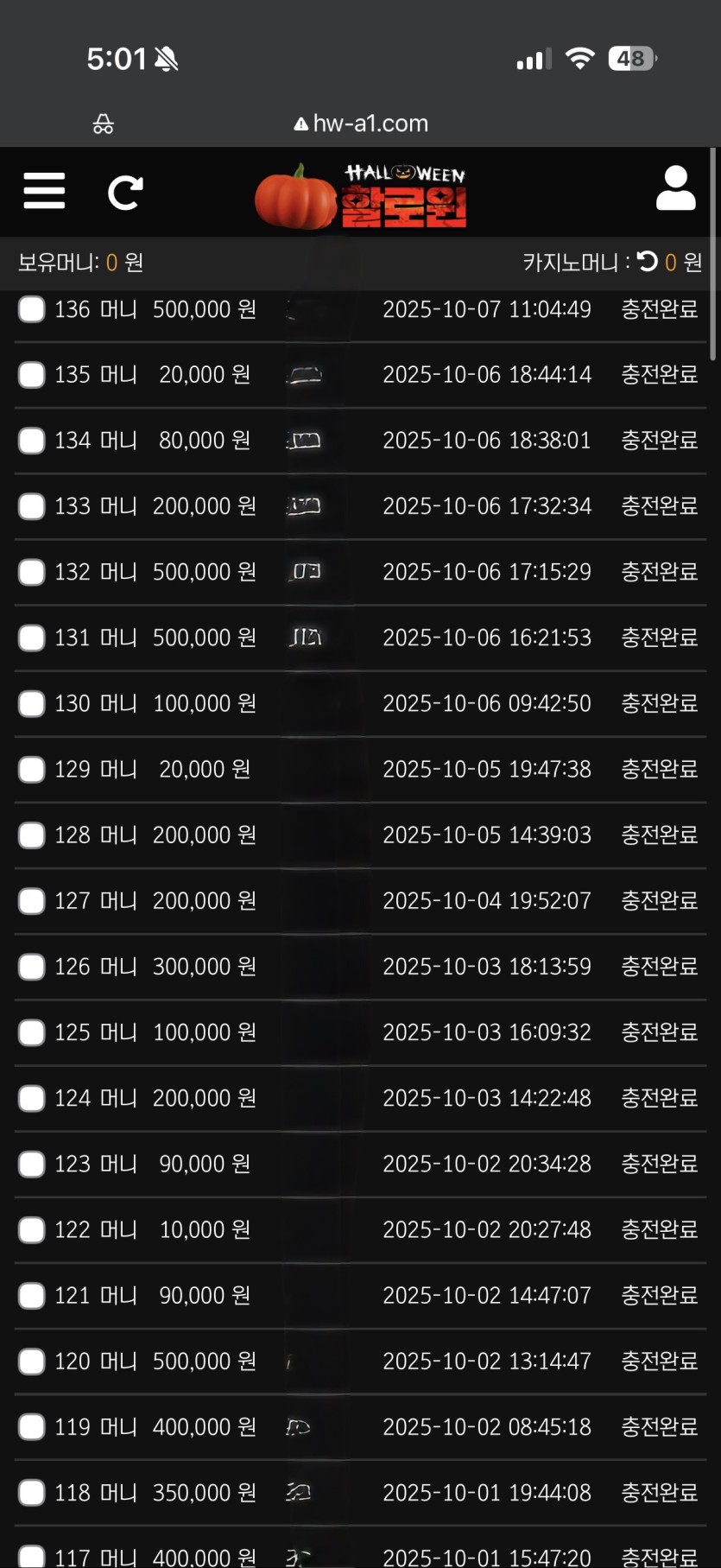Select the checkbox for entry 122
Screen dimensions: 721x1568
tap(32, 1230)
